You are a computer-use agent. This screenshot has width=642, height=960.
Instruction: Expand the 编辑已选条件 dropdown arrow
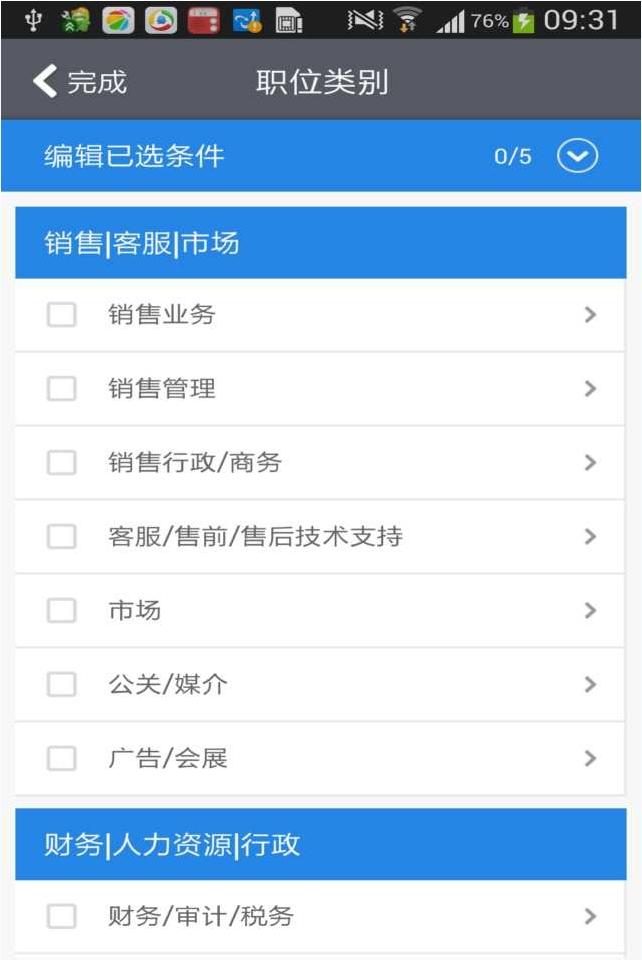(x=577, y=156)
